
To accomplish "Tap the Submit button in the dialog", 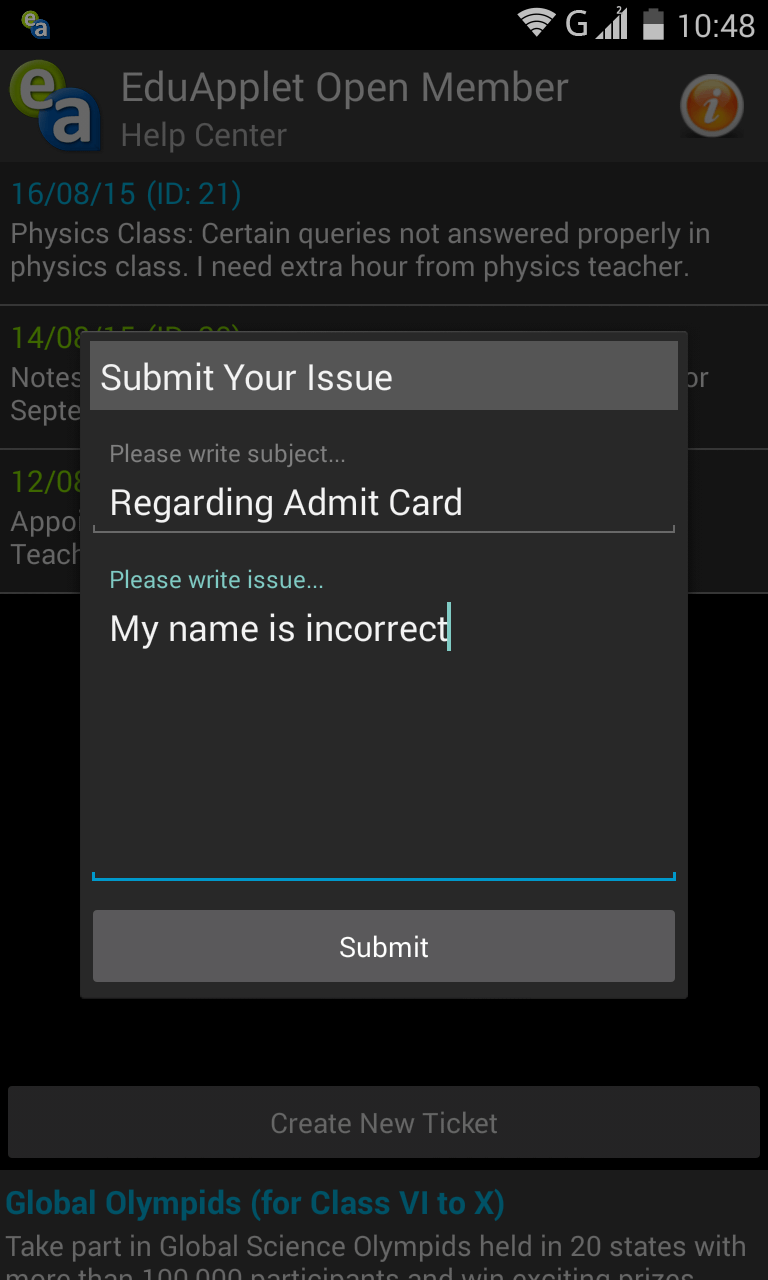I will (384, 946).
